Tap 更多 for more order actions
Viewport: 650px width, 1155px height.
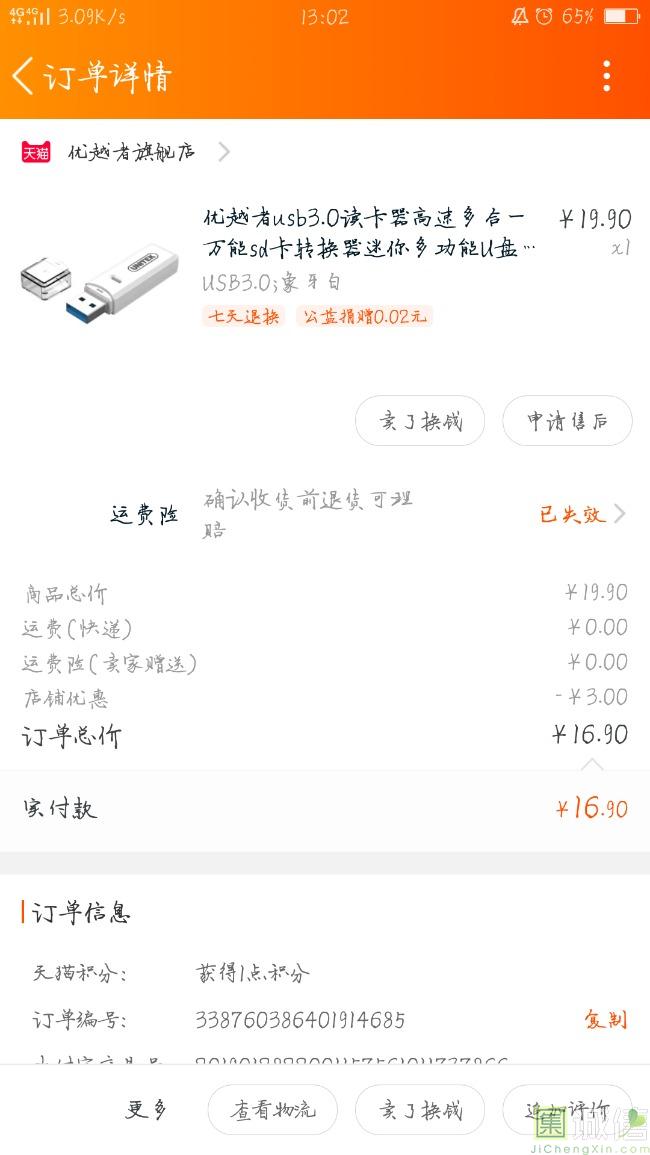click(x=146, y=1109)
